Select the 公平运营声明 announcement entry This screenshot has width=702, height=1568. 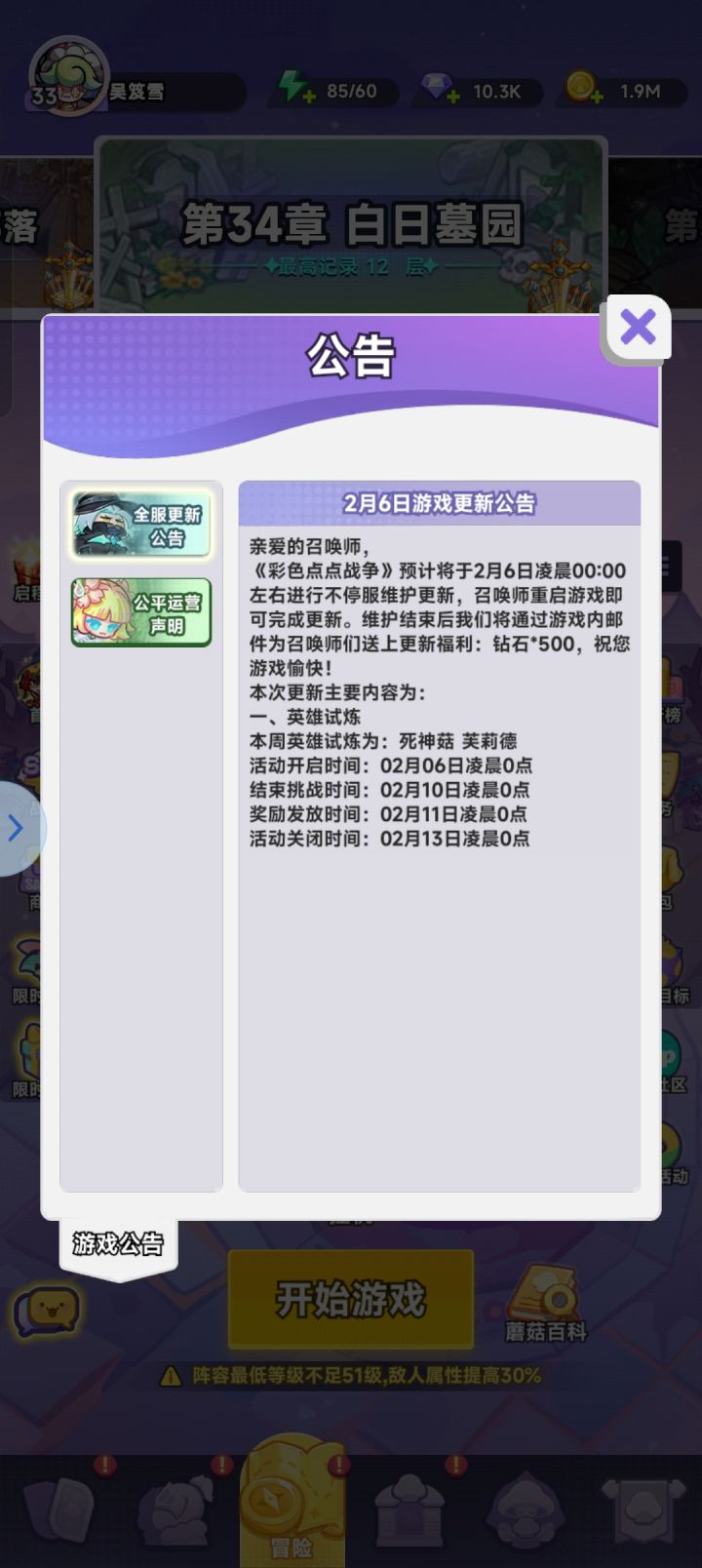[x=141, y=614]
